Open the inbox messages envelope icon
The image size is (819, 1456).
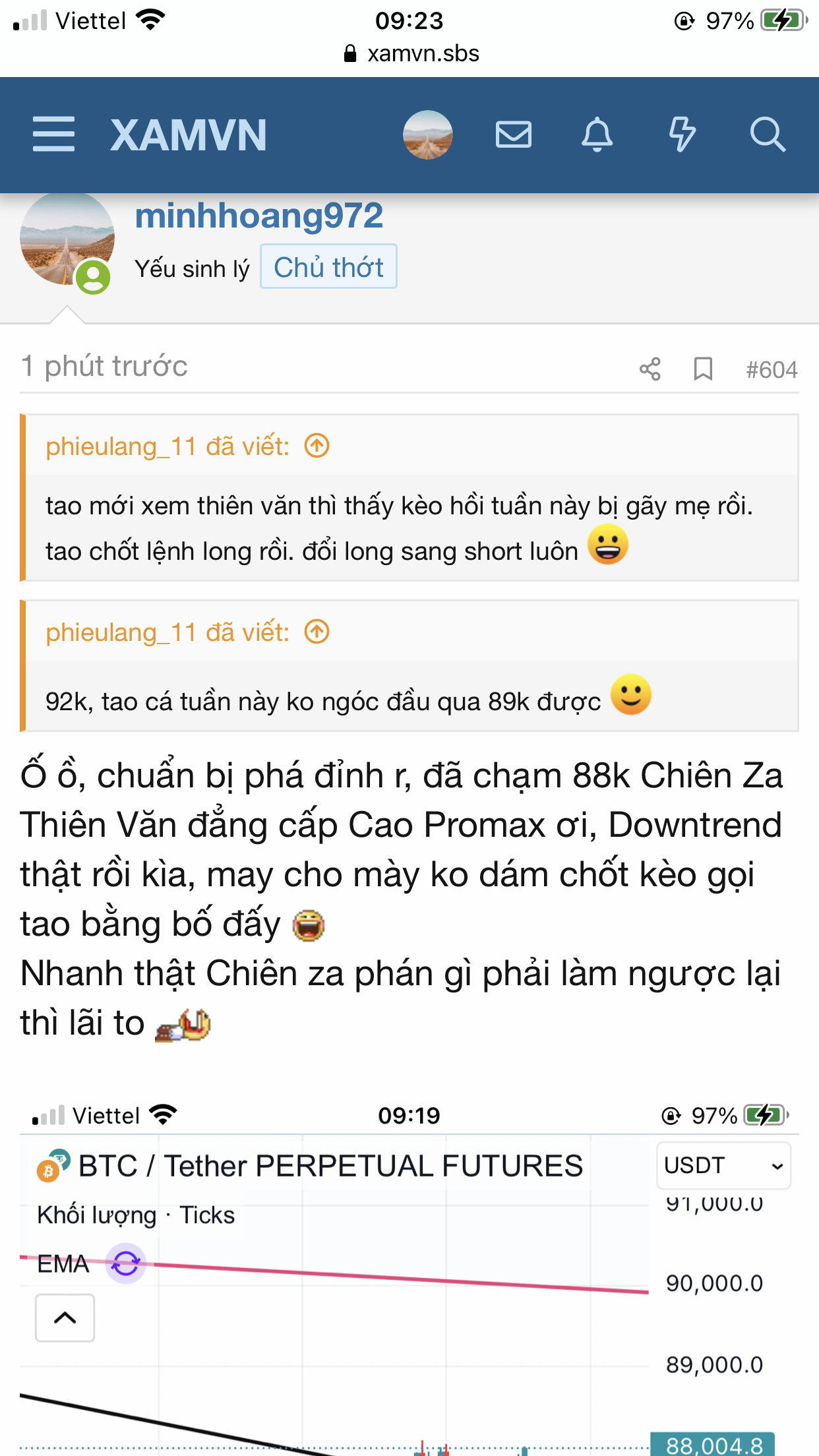[x=513, y=135]
